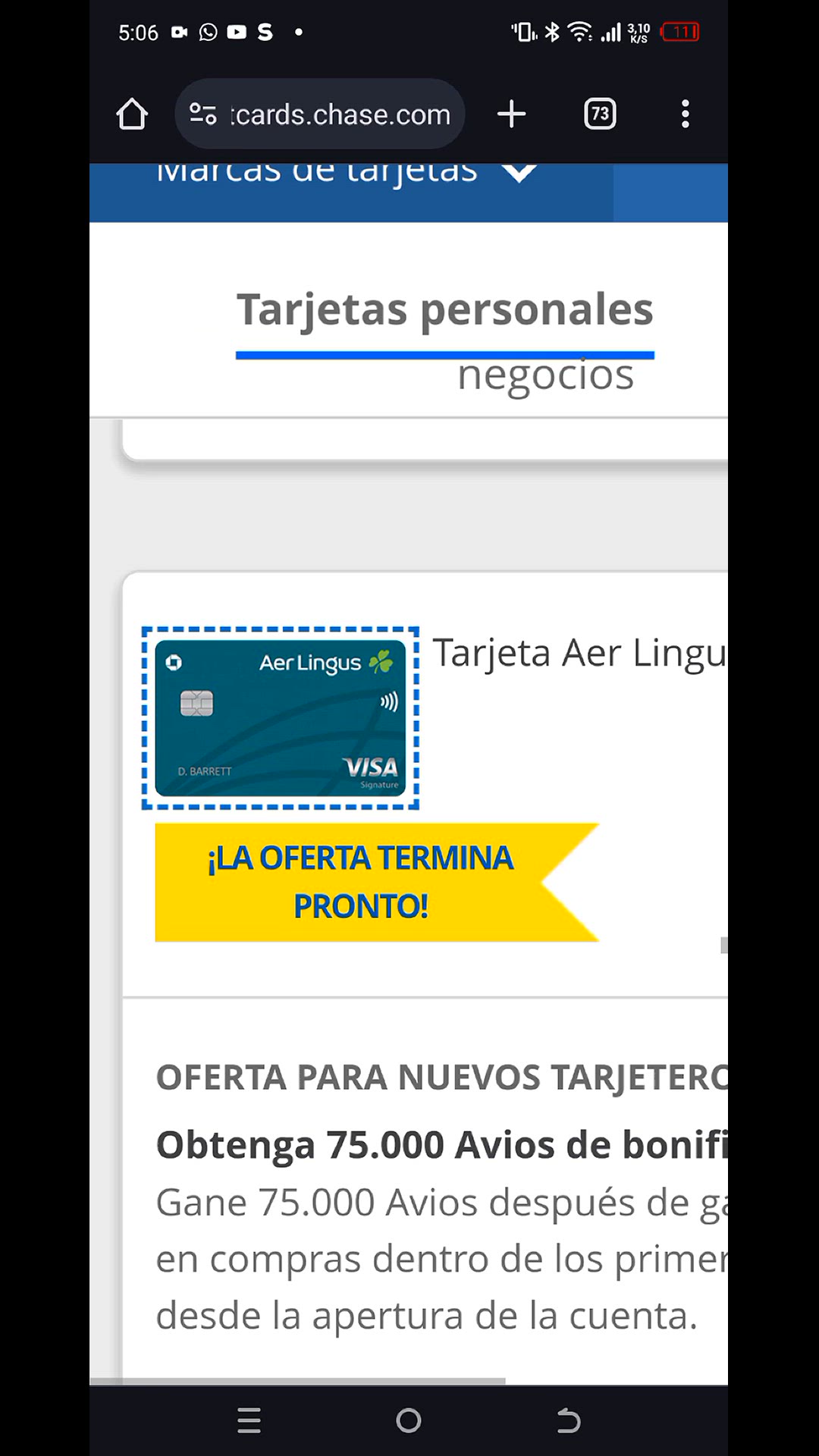This screenshot has height=1456, width=819.
Task: Open recent apps from navigation bar
Action: [249, 1420]
